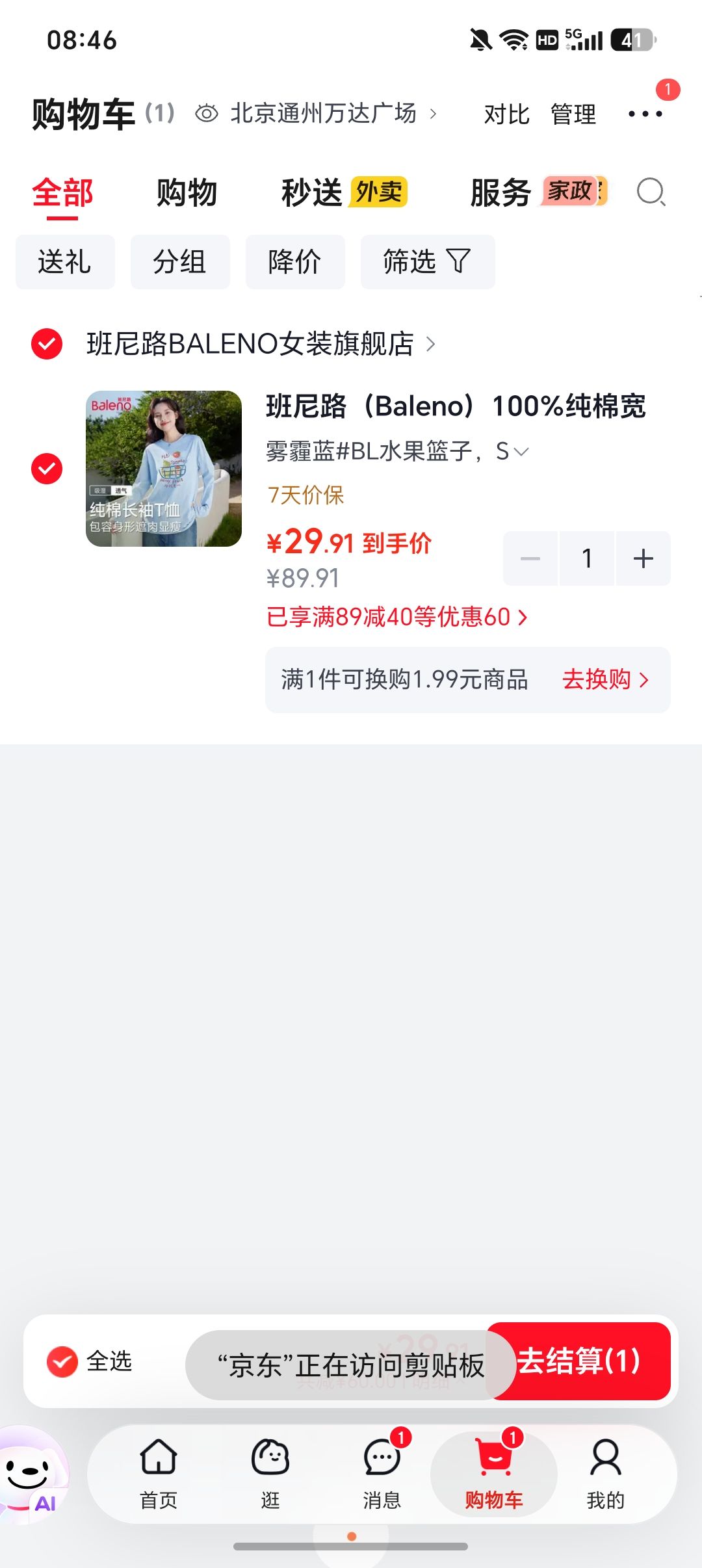Select the 分组 chip

180,262
